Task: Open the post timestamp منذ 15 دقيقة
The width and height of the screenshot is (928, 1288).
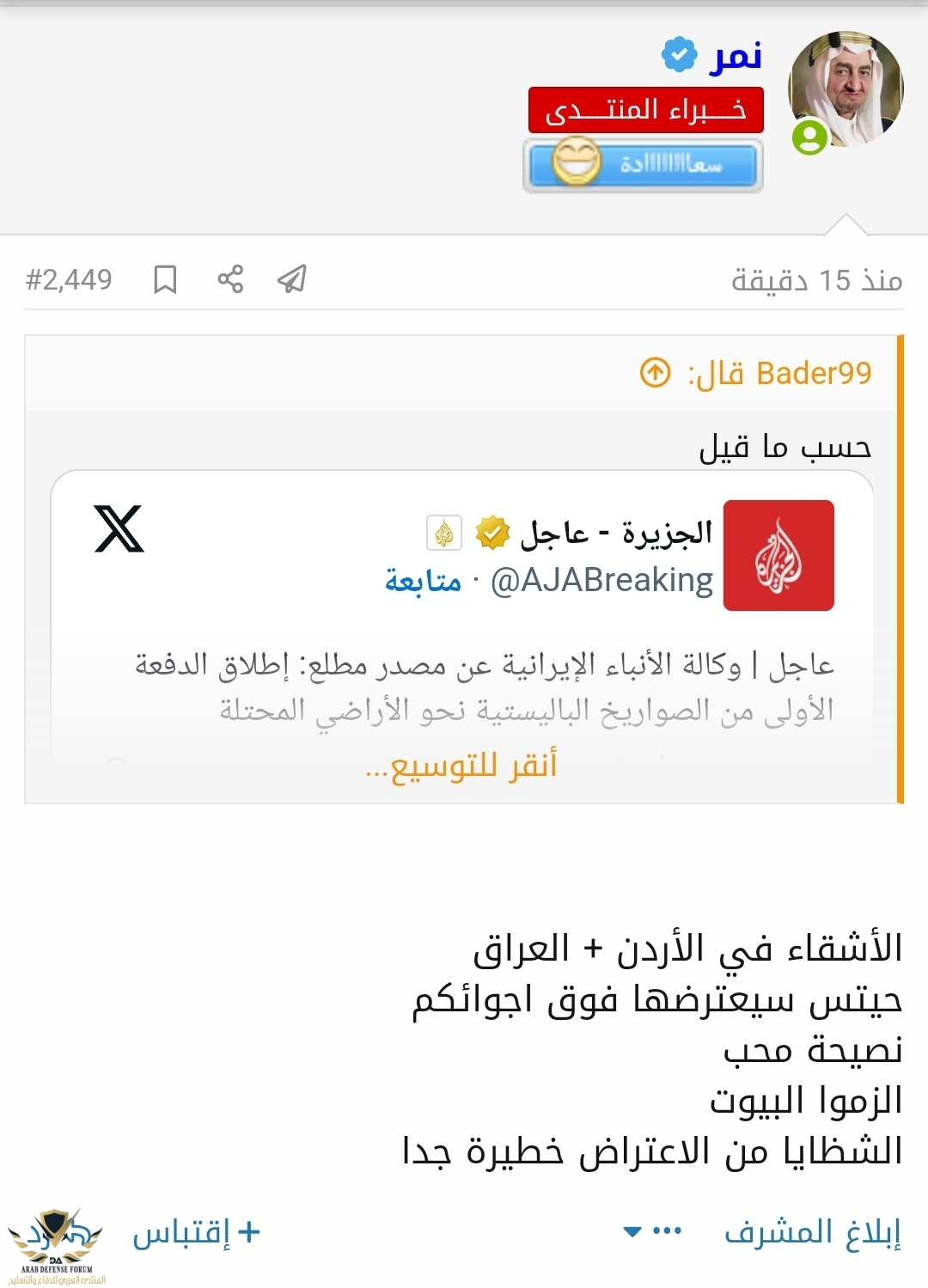Action: click(x=816, y=280)
